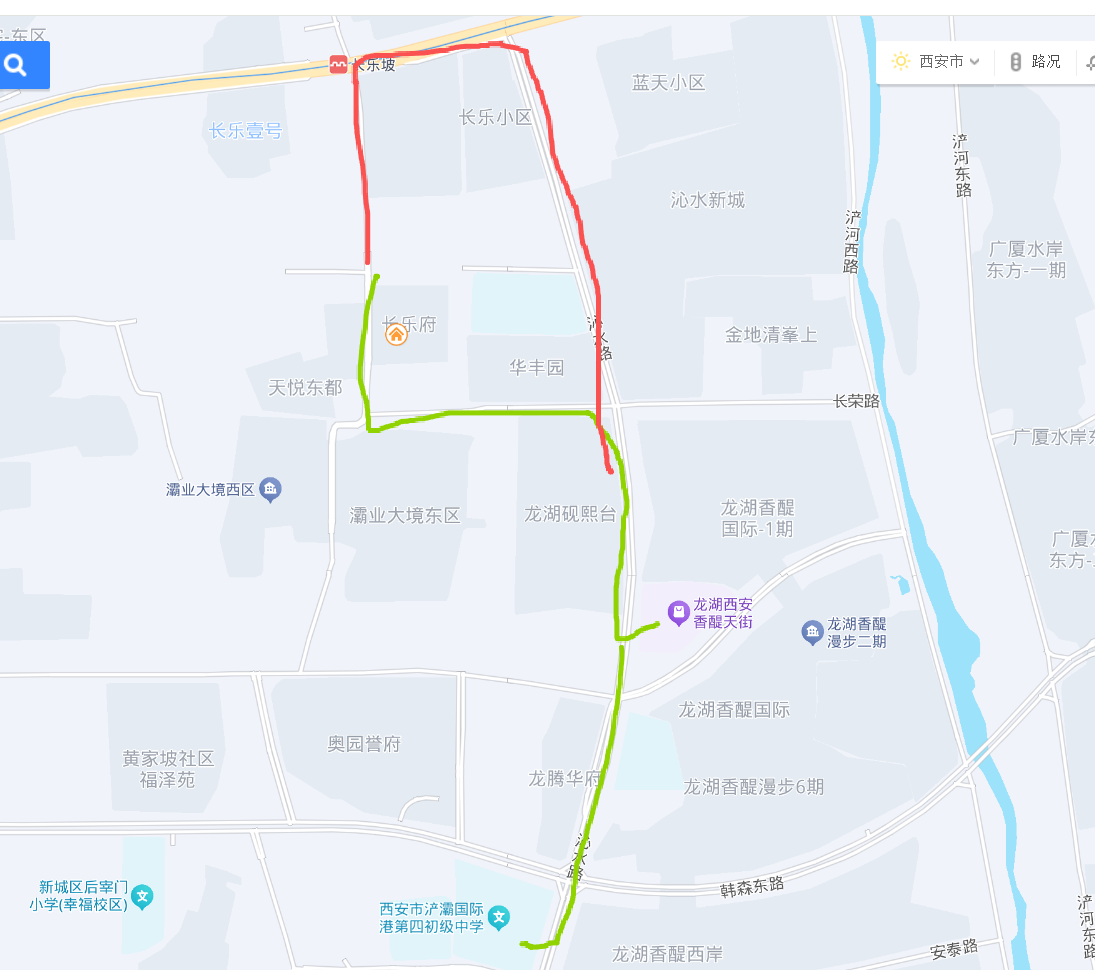Open the 龙湖香醍漫步二期 place marker
1095x970 pixels.
pyautogui.click(x=812, y=631)
